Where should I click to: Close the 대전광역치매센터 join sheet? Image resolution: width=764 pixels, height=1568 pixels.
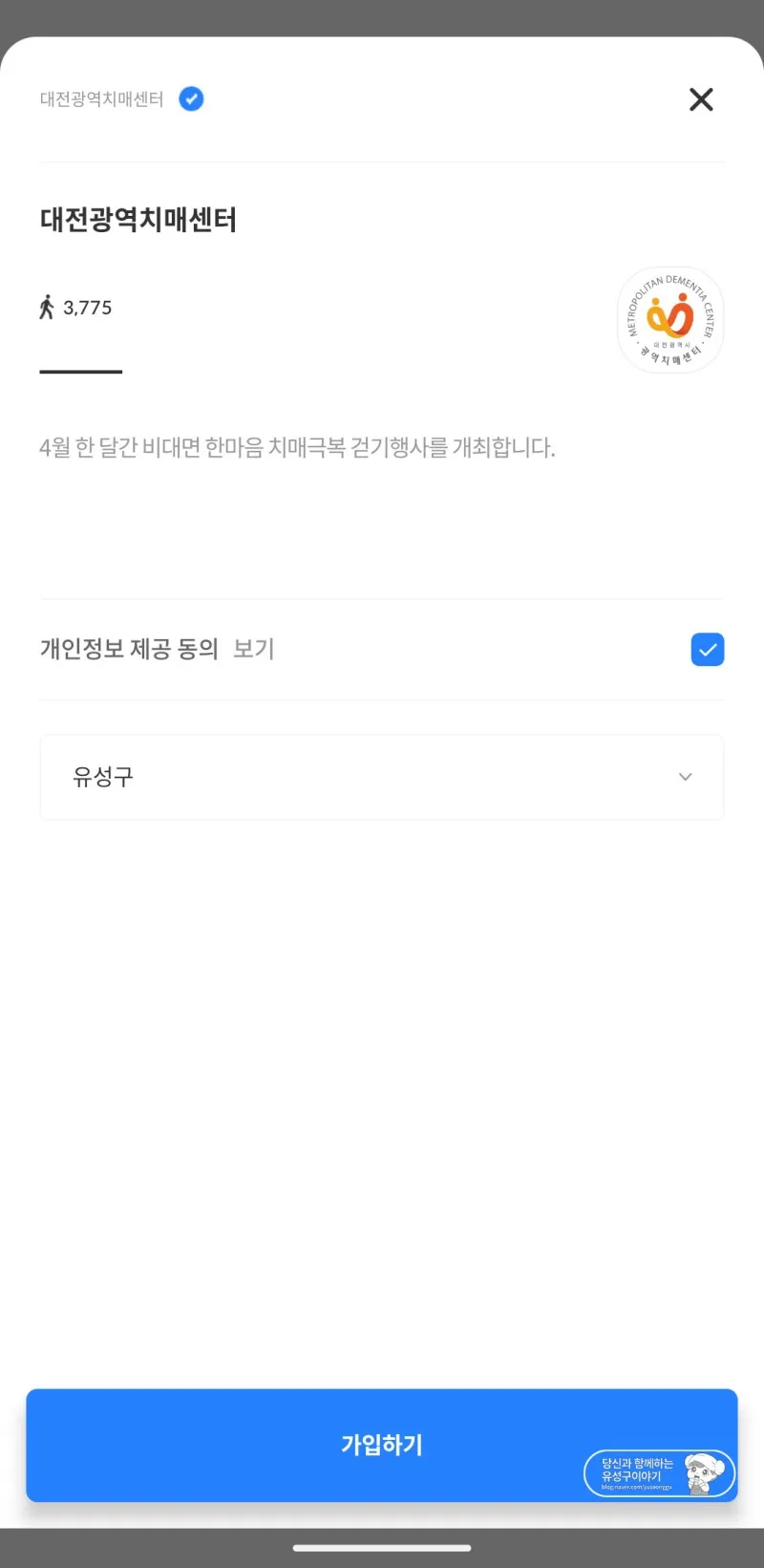pyautogui.click(x=701, y=99)
